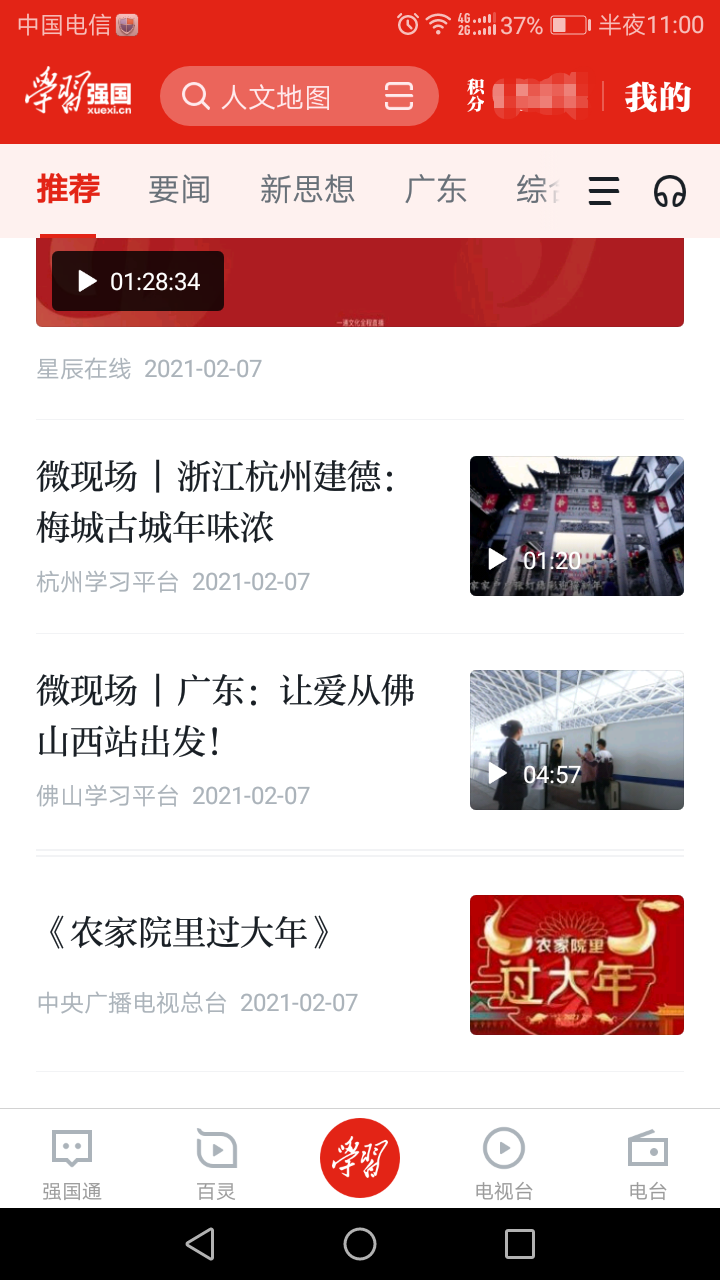The width and height of the screenshot is (720, 1280).
Task: Go to 强国通 in bottom bar
Action: tap(72, 1163)
